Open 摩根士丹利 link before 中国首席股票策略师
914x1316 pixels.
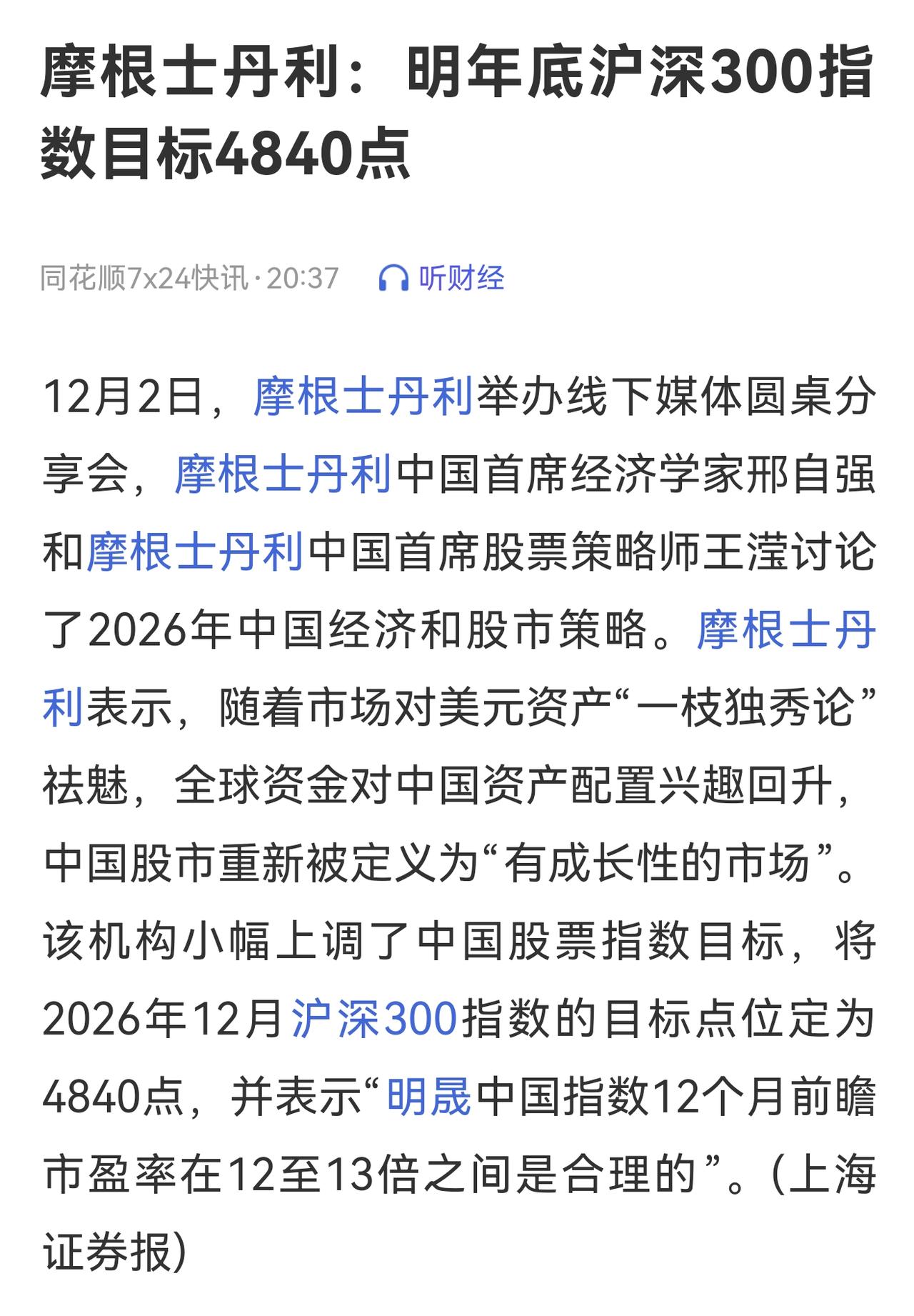pos(196,563)
